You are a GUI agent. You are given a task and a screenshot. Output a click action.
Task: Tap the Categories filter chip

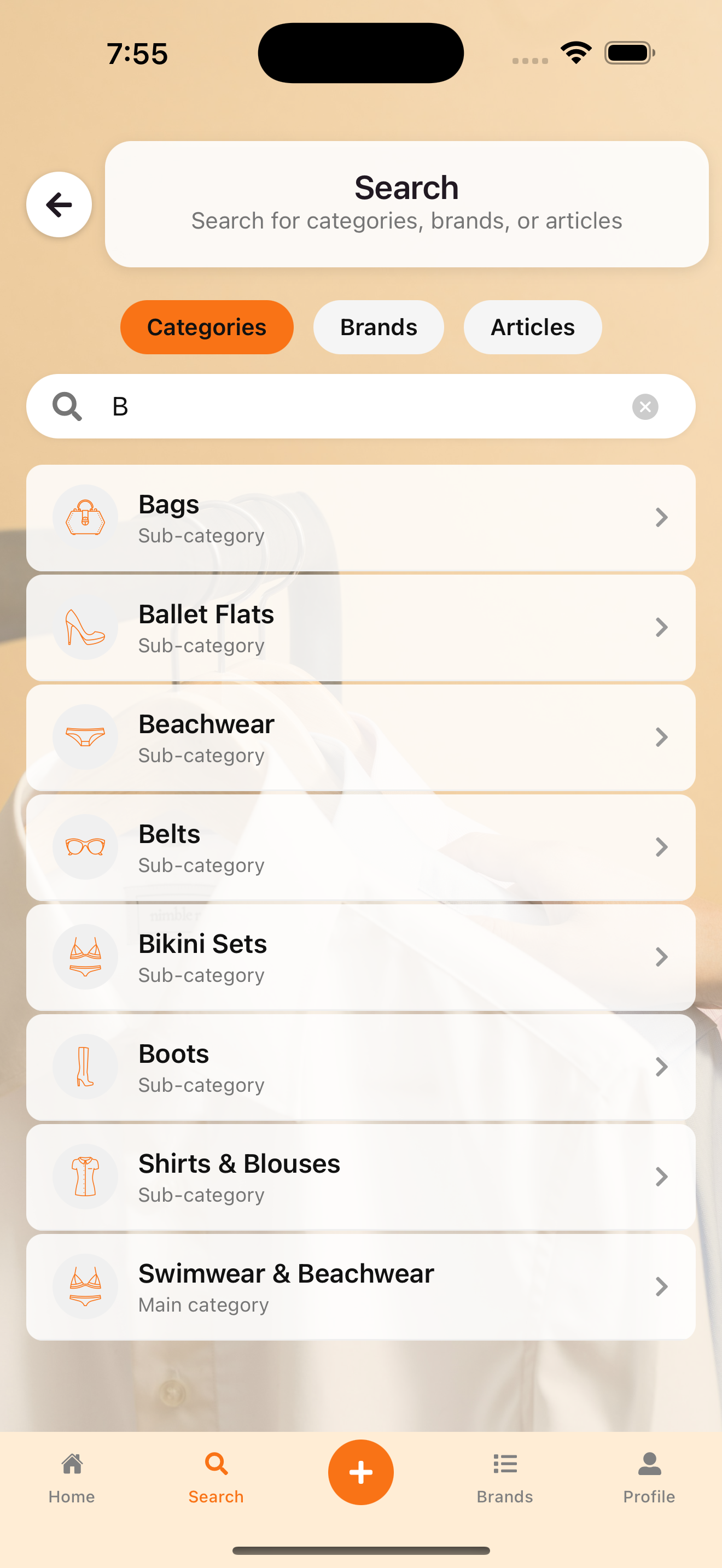[206, 327]
